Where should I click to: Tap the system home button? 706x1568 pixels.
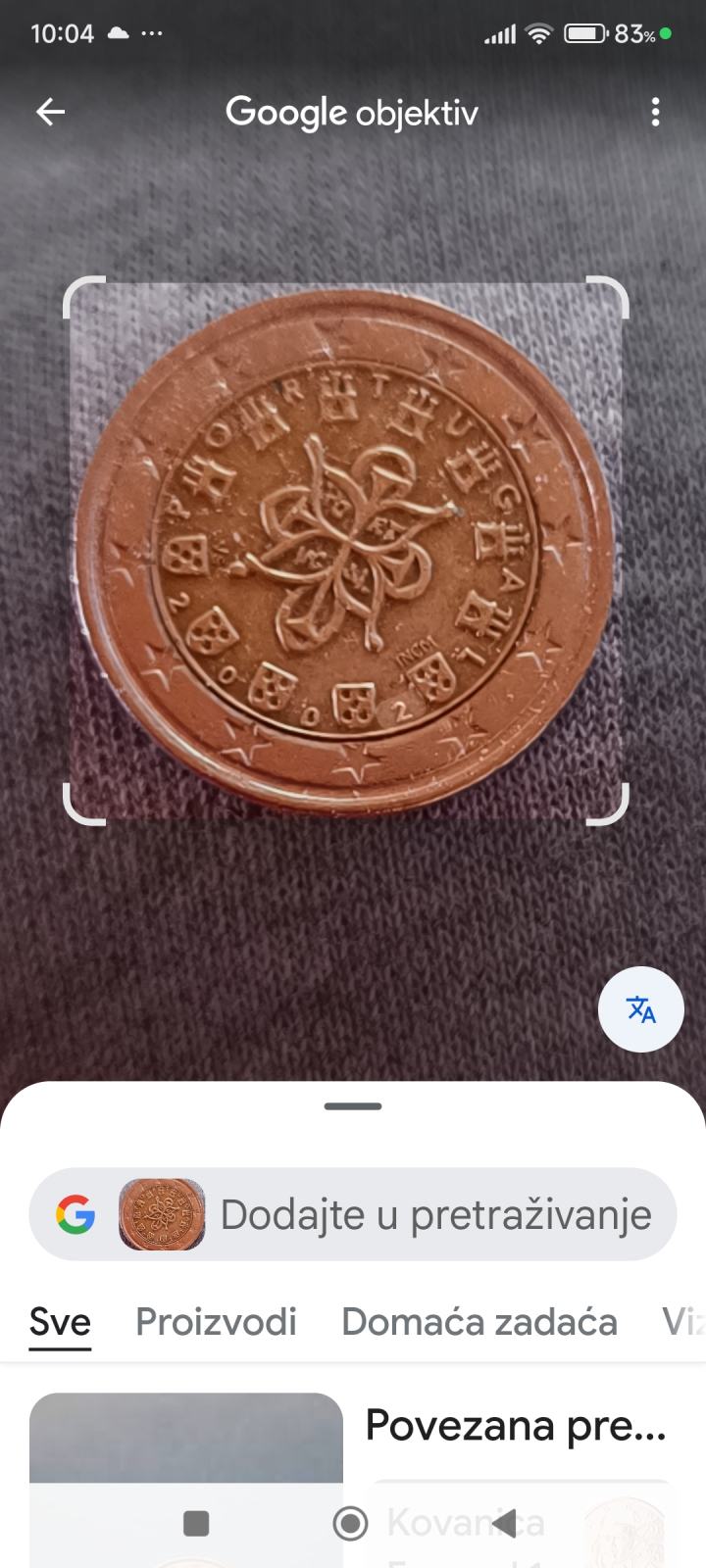pos(350,1523)
